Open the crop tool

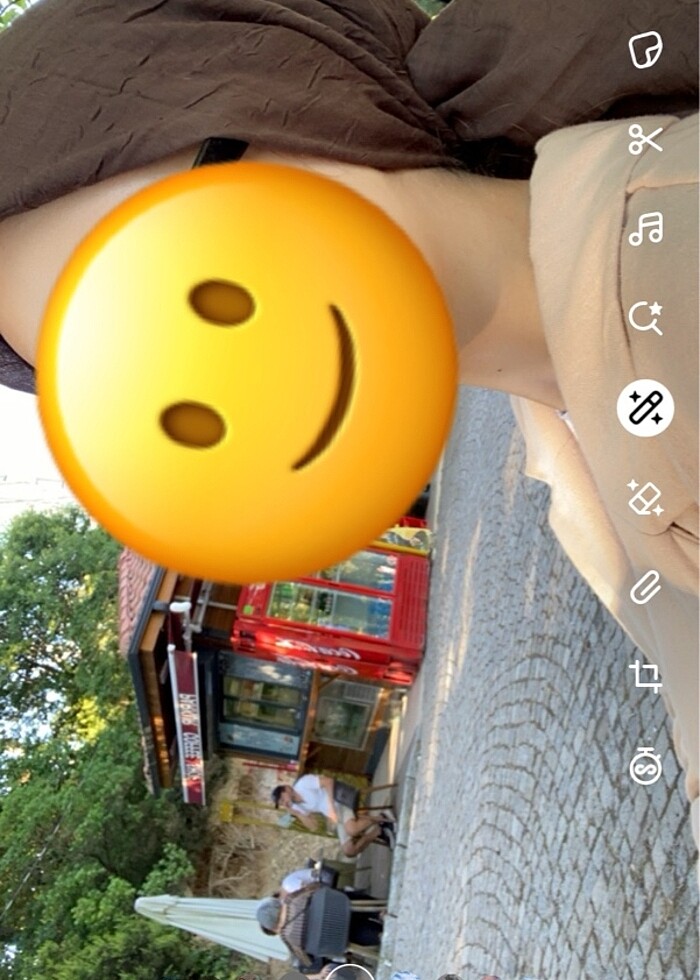[x=645, y=677]
